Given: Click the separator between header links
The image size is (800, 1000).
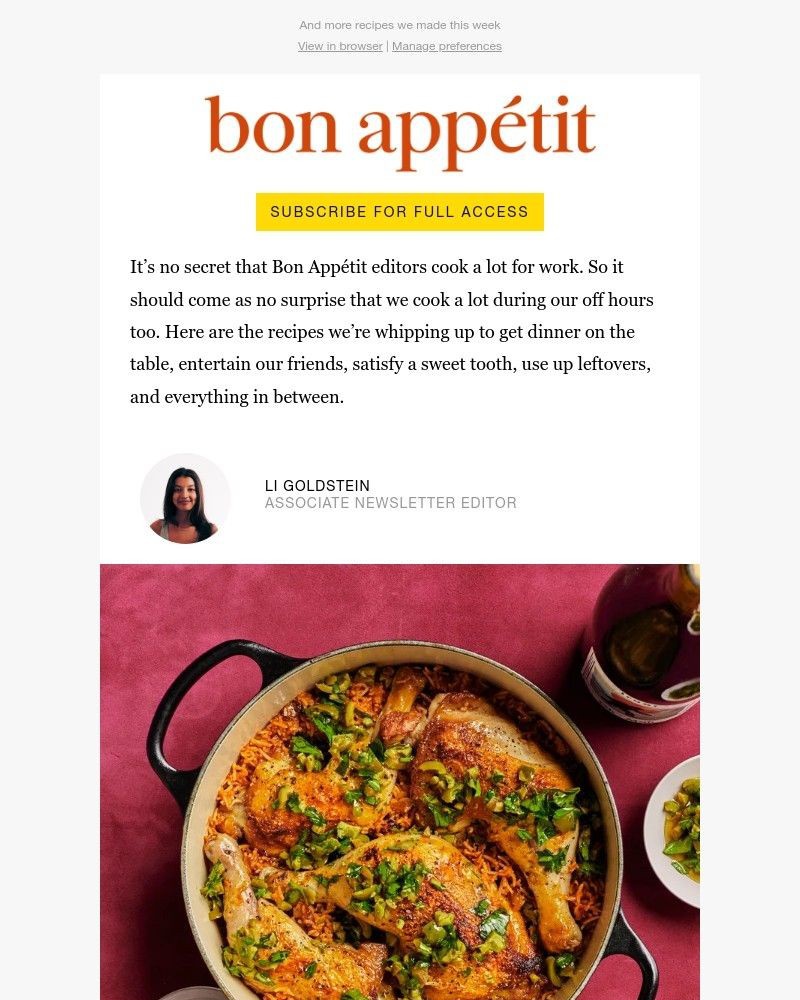Looking at the screenshot, I should click(387, 46).
